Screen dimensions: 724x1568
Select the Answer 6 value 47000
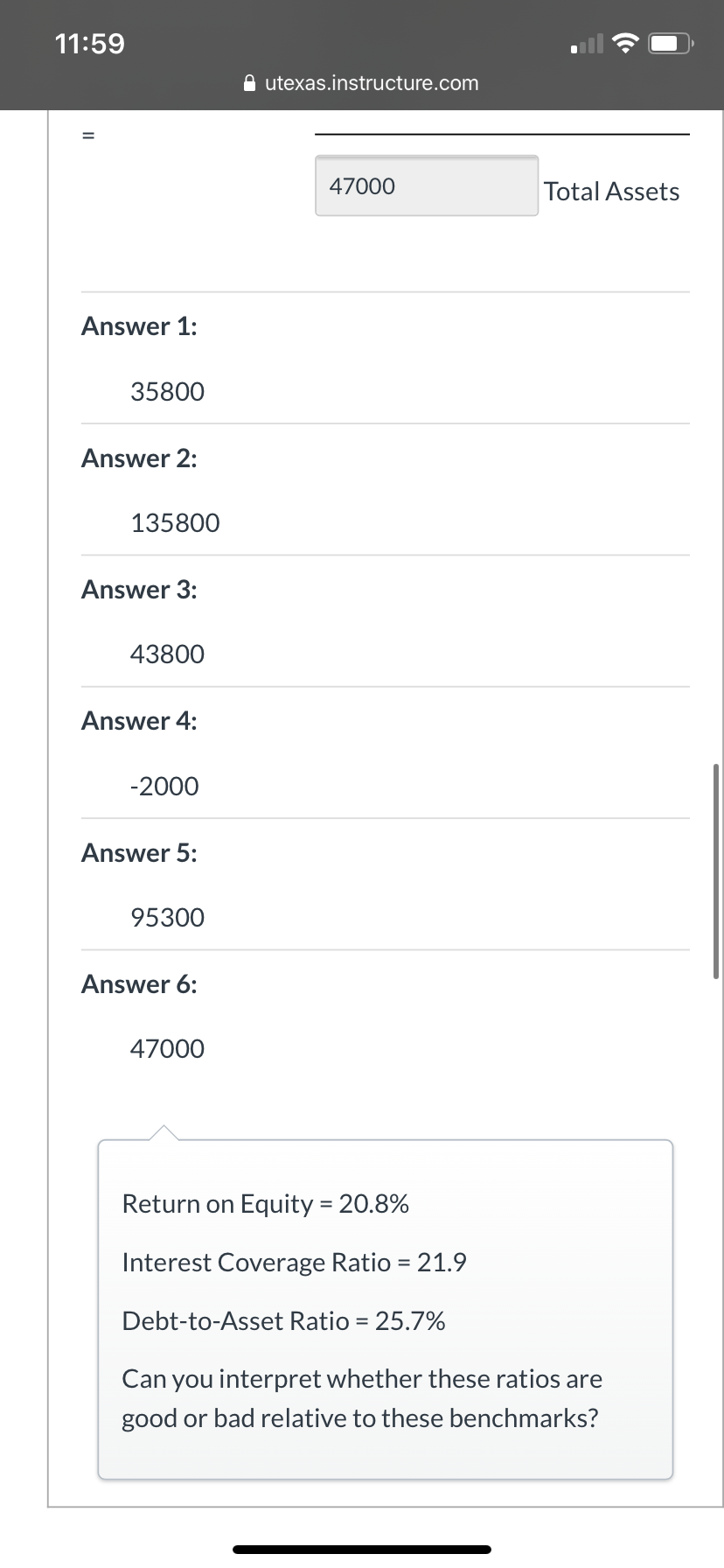point(168,1048)
